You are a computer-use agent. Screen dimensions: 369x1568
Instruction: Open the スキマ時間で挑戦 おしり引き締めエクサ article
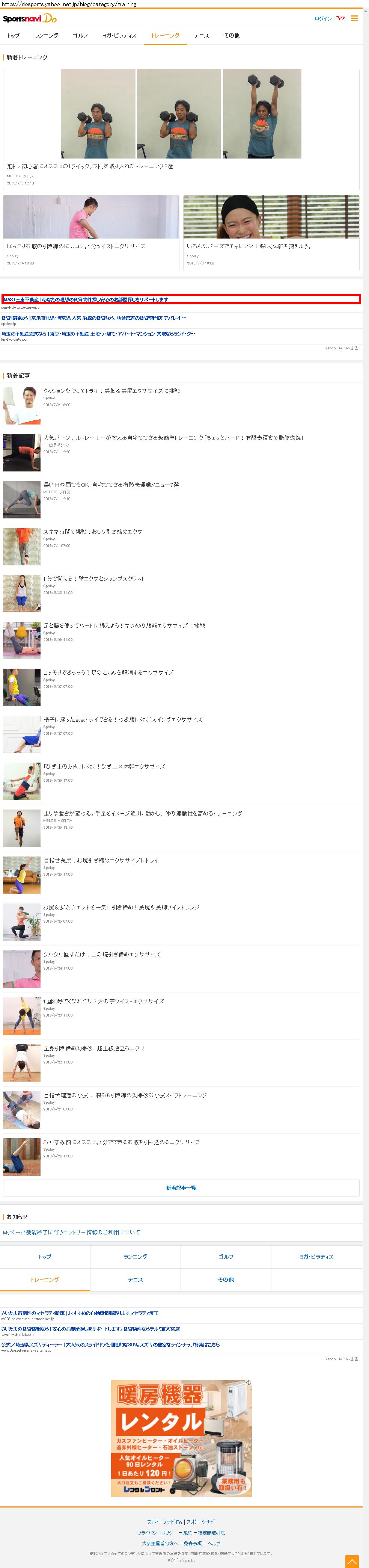pyautogui.click(x=92, y=532)
